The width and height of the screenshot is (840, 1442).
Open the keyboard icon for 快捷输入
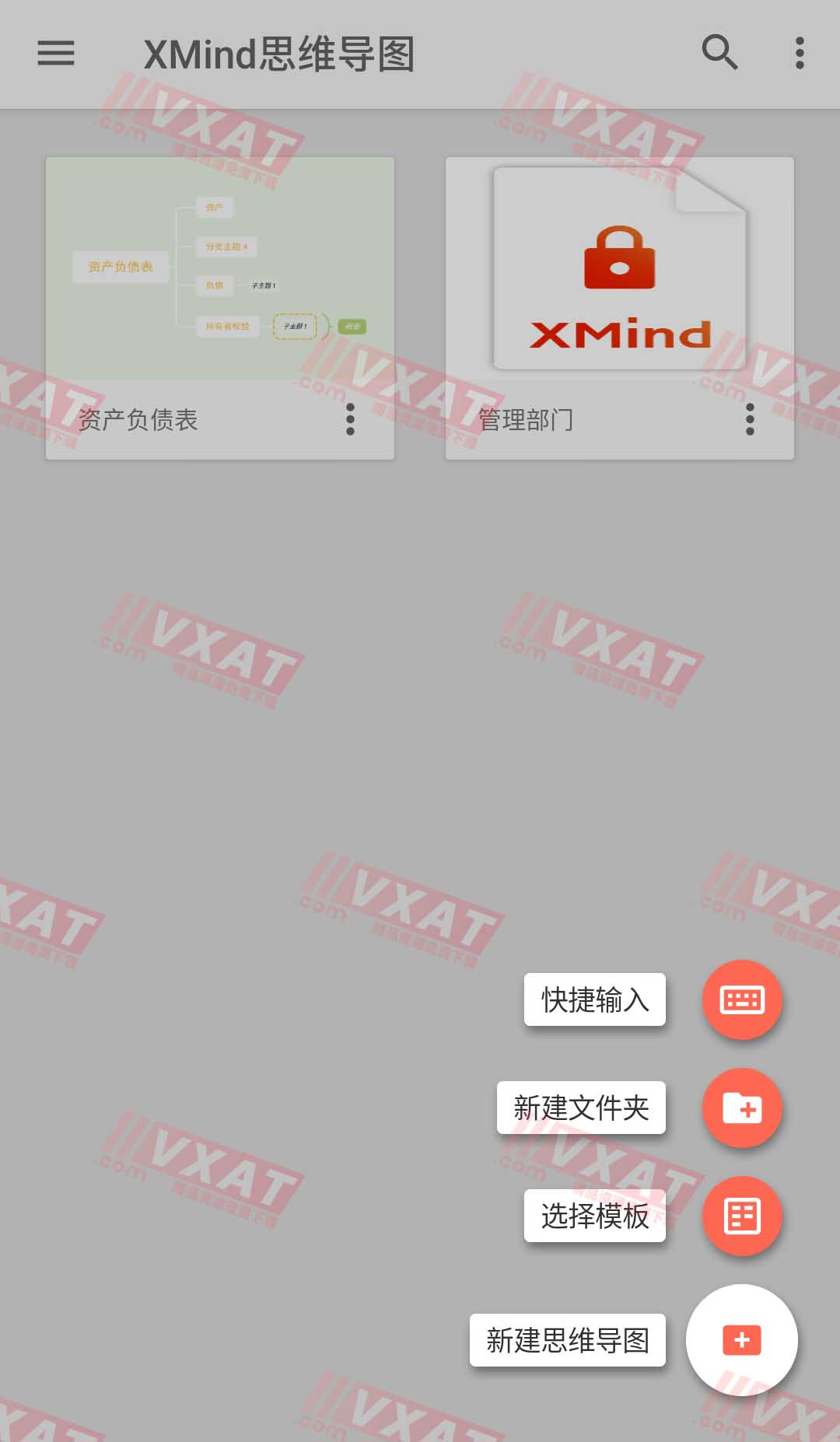pos(743,1000)
